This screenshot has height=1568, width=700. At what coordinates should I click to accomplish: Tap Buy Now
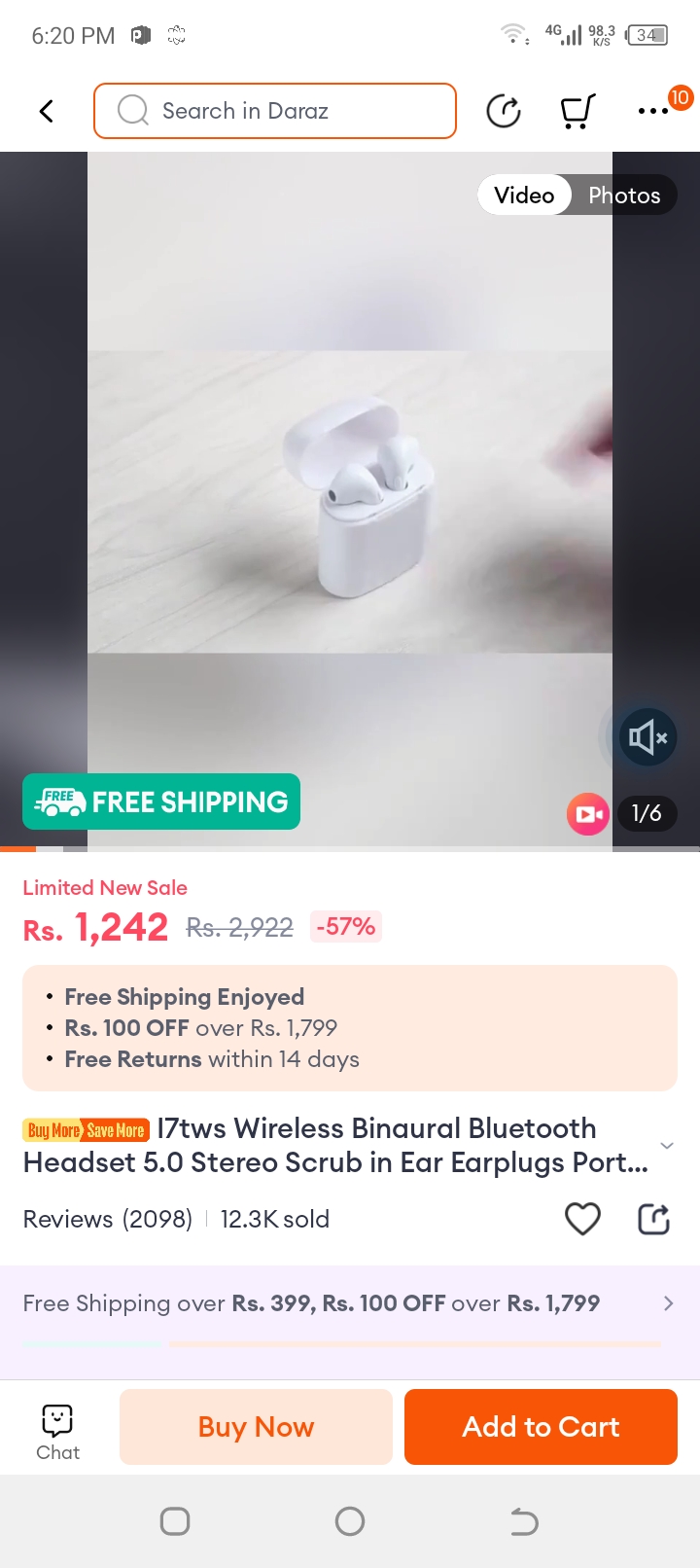pyautogui.click(x=256, y=1427)
